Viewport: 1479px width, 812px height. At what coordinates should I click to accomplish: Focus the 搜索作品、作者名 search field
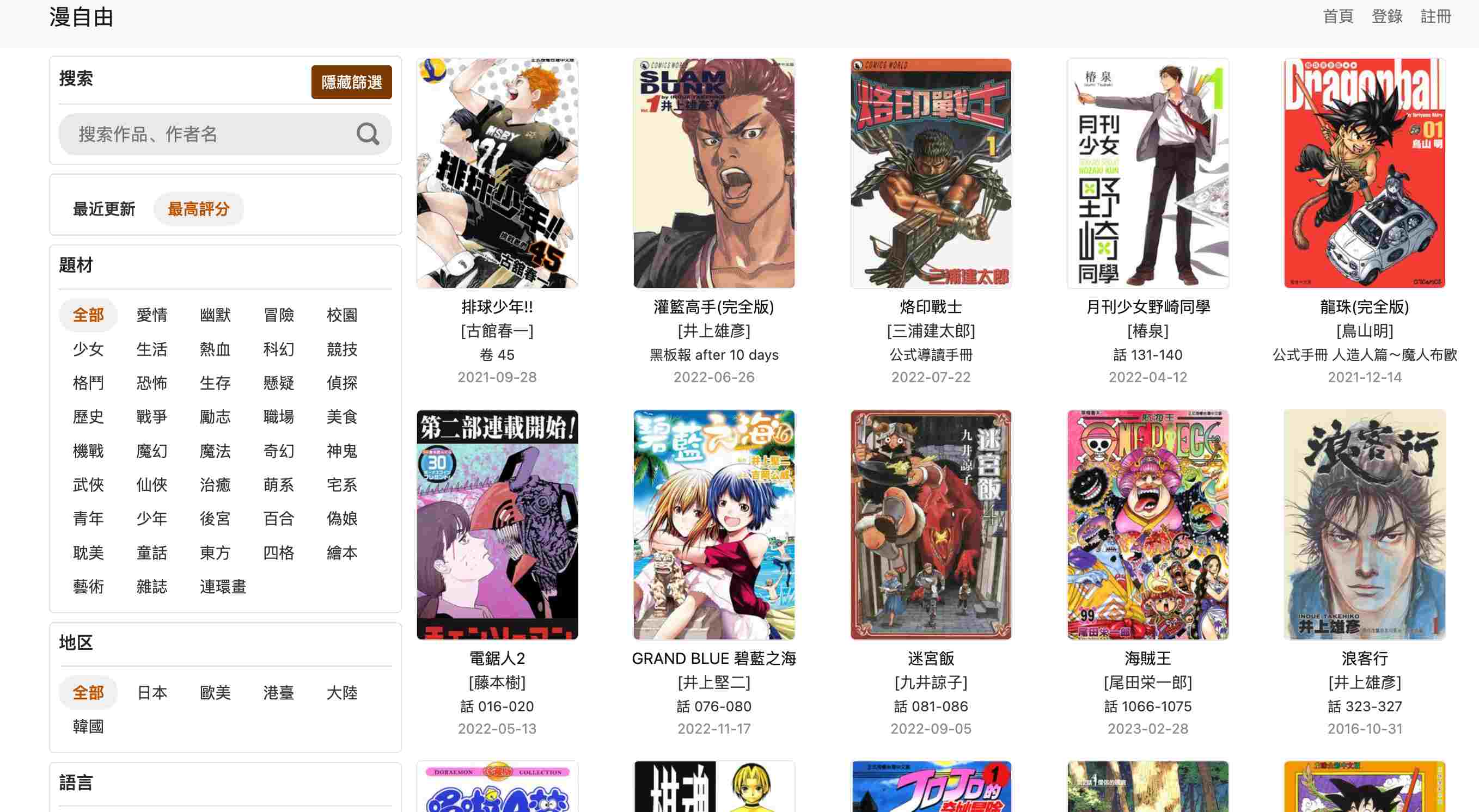click(x=212, y=134)
